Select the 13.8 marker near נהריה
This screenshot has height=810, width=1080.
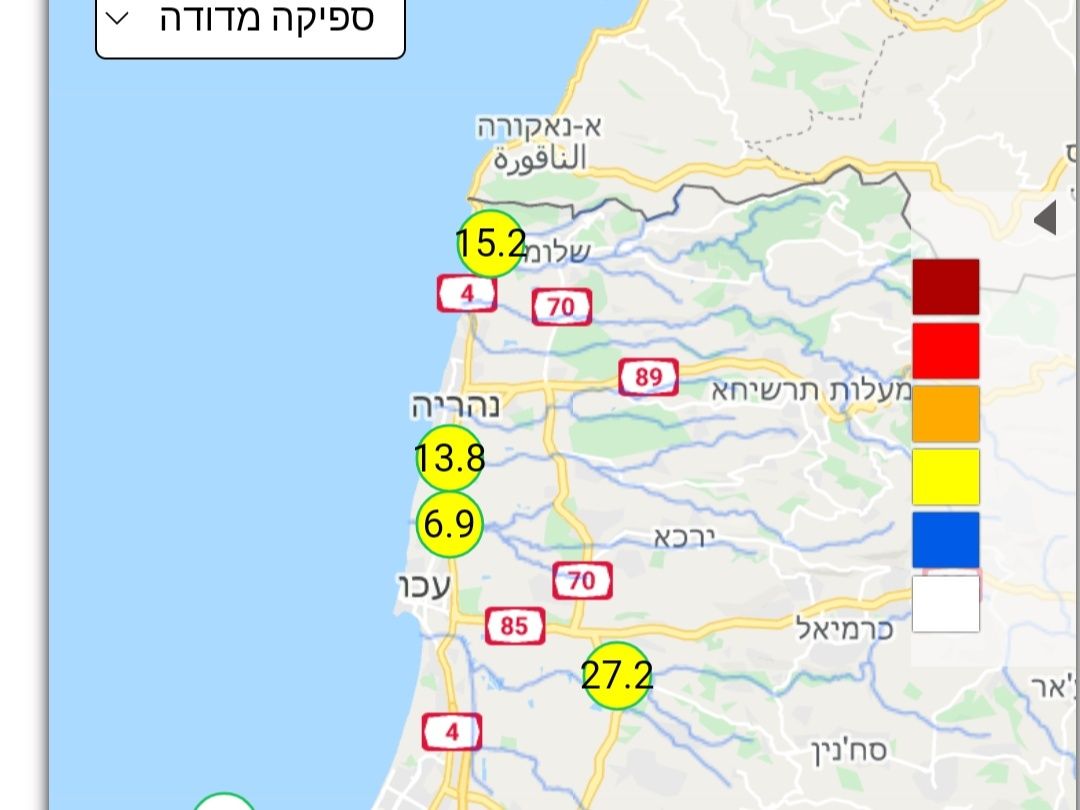coord(449,459)
